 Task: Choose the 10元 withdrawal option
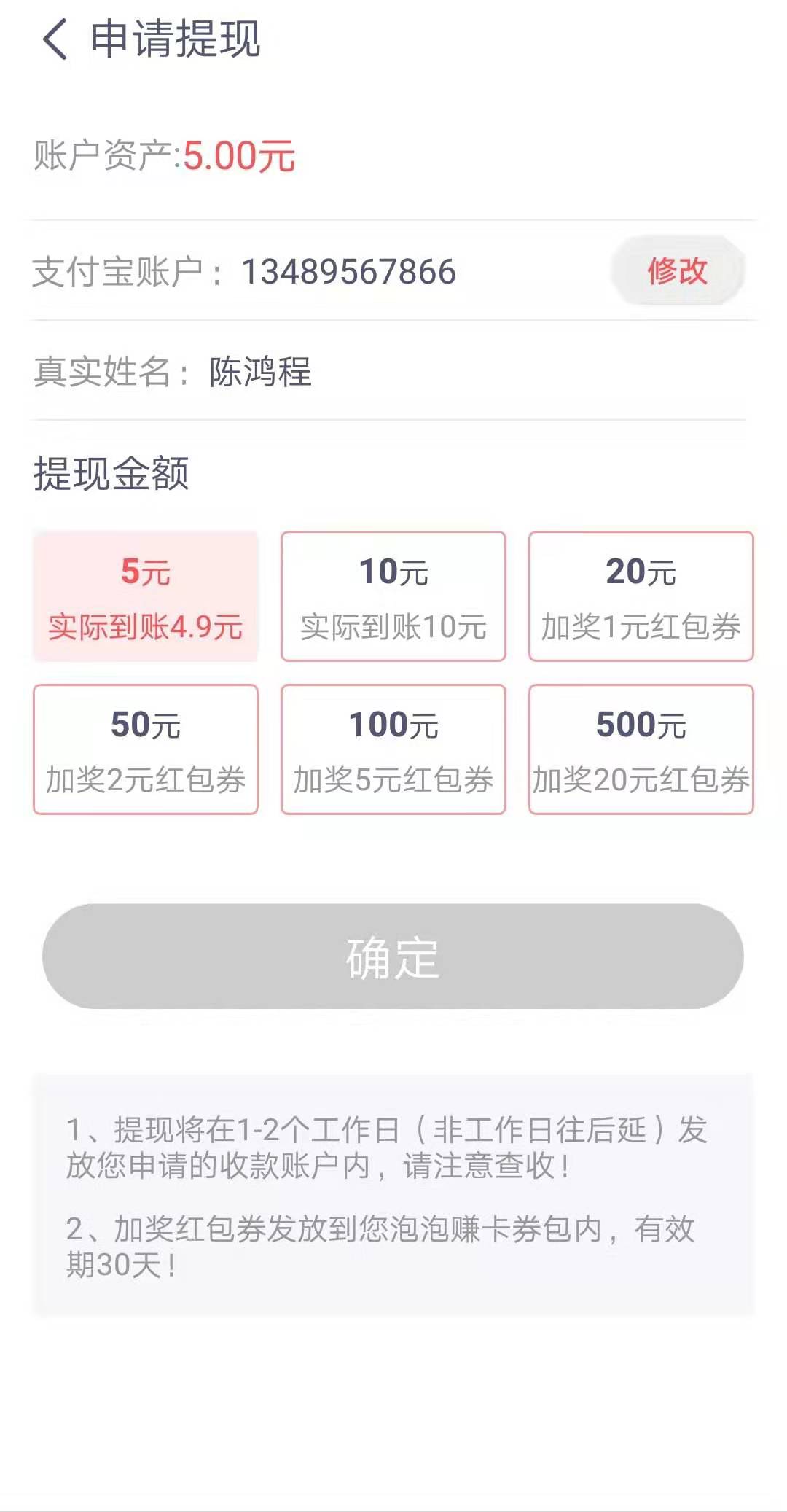(x=393, y=596)
